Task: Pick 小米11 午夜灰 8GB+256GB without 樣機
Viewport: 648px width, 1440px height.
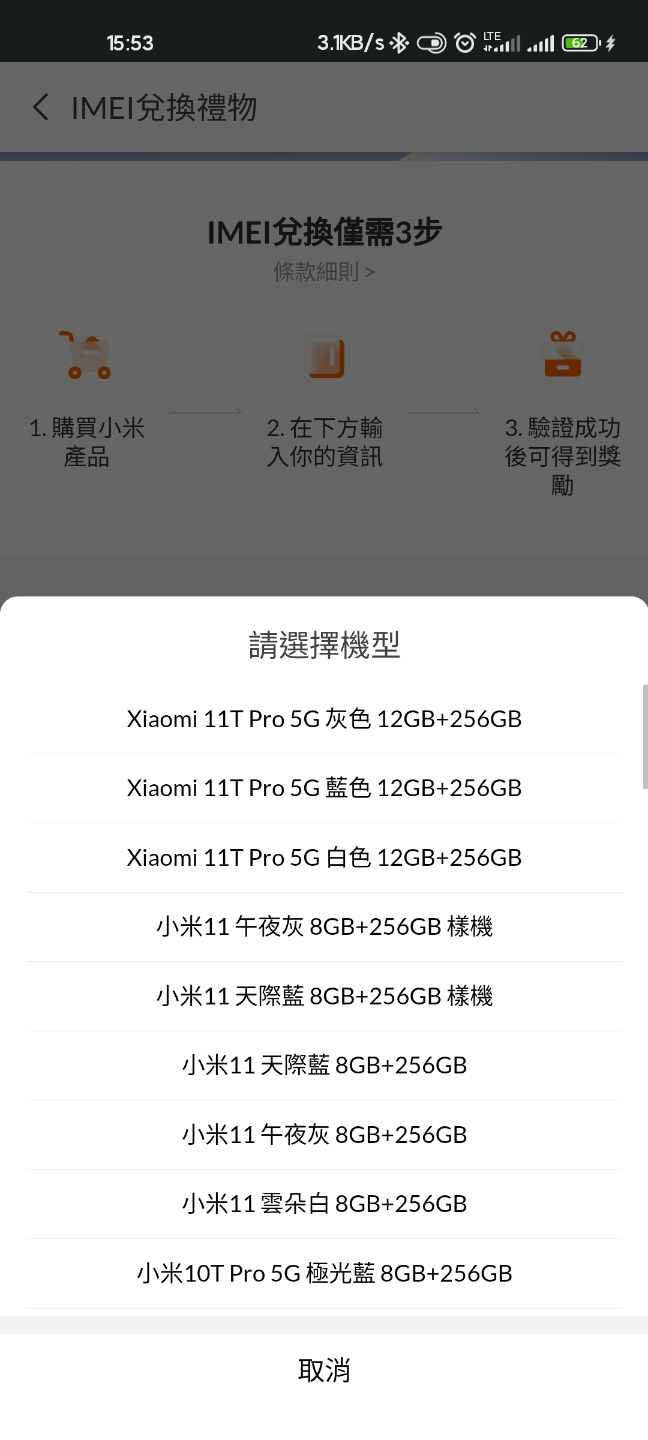Action: [x=324, y=1135]
